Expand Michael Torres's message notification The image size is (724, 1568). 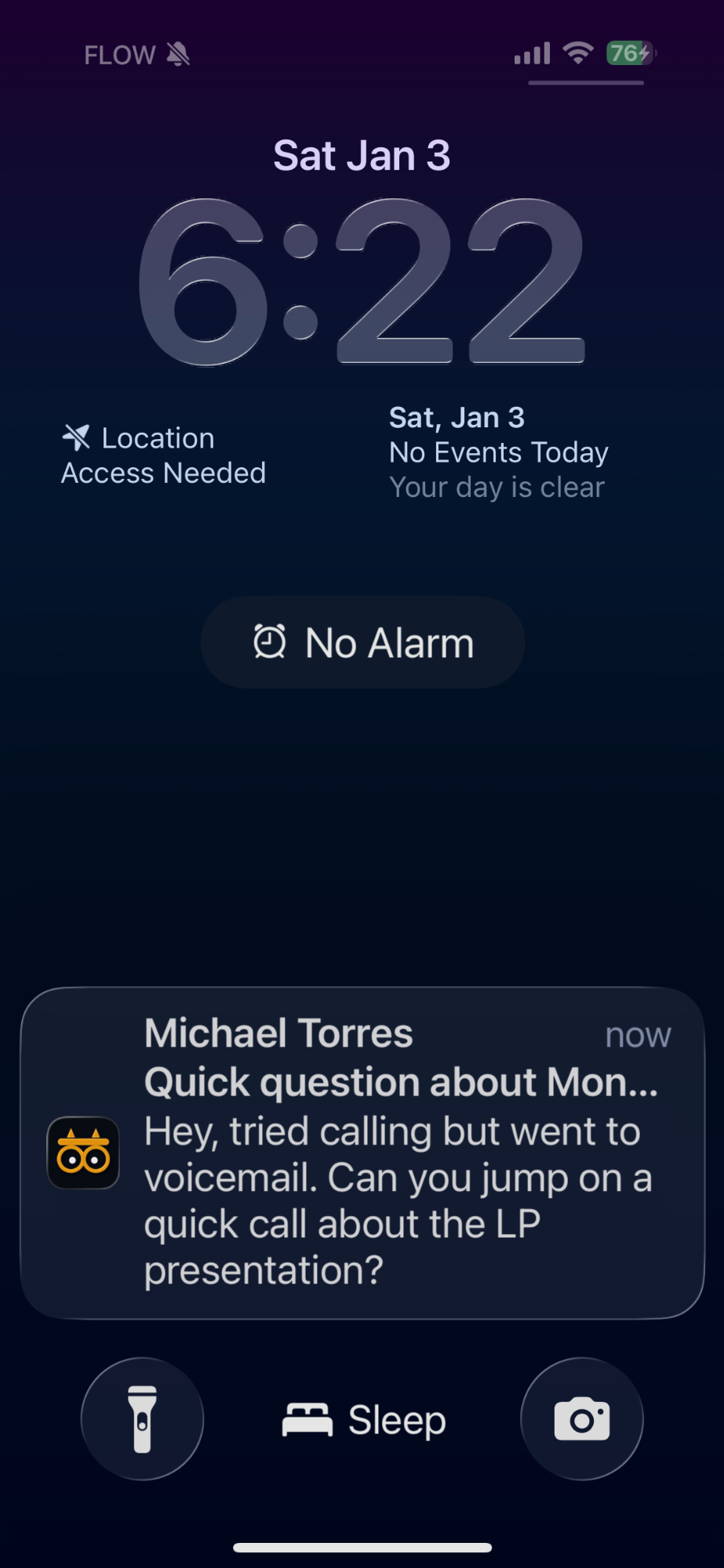(362, 1152)
